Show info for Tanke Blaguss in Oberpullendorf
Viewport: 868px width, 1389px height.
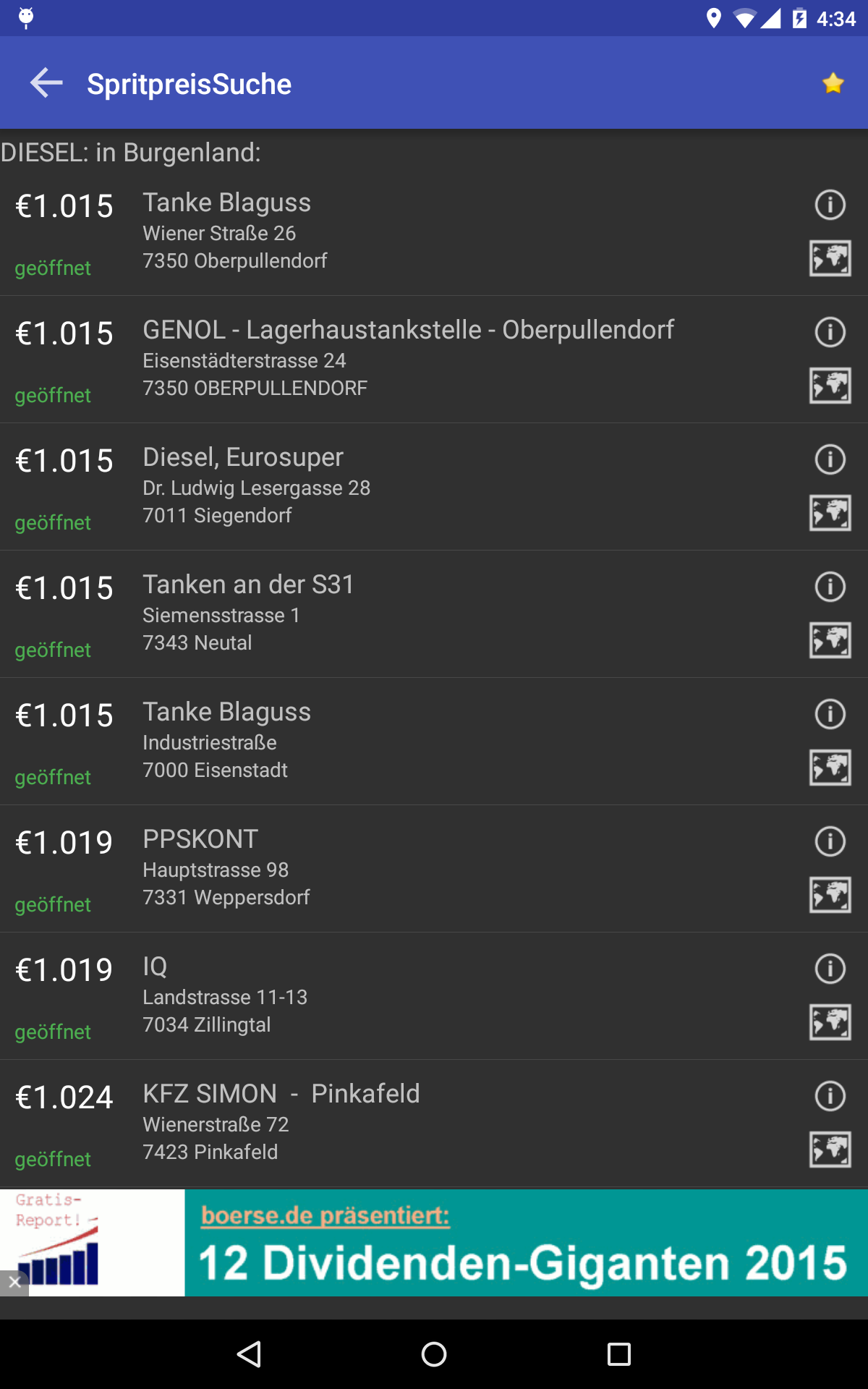[x=830, y=205]
